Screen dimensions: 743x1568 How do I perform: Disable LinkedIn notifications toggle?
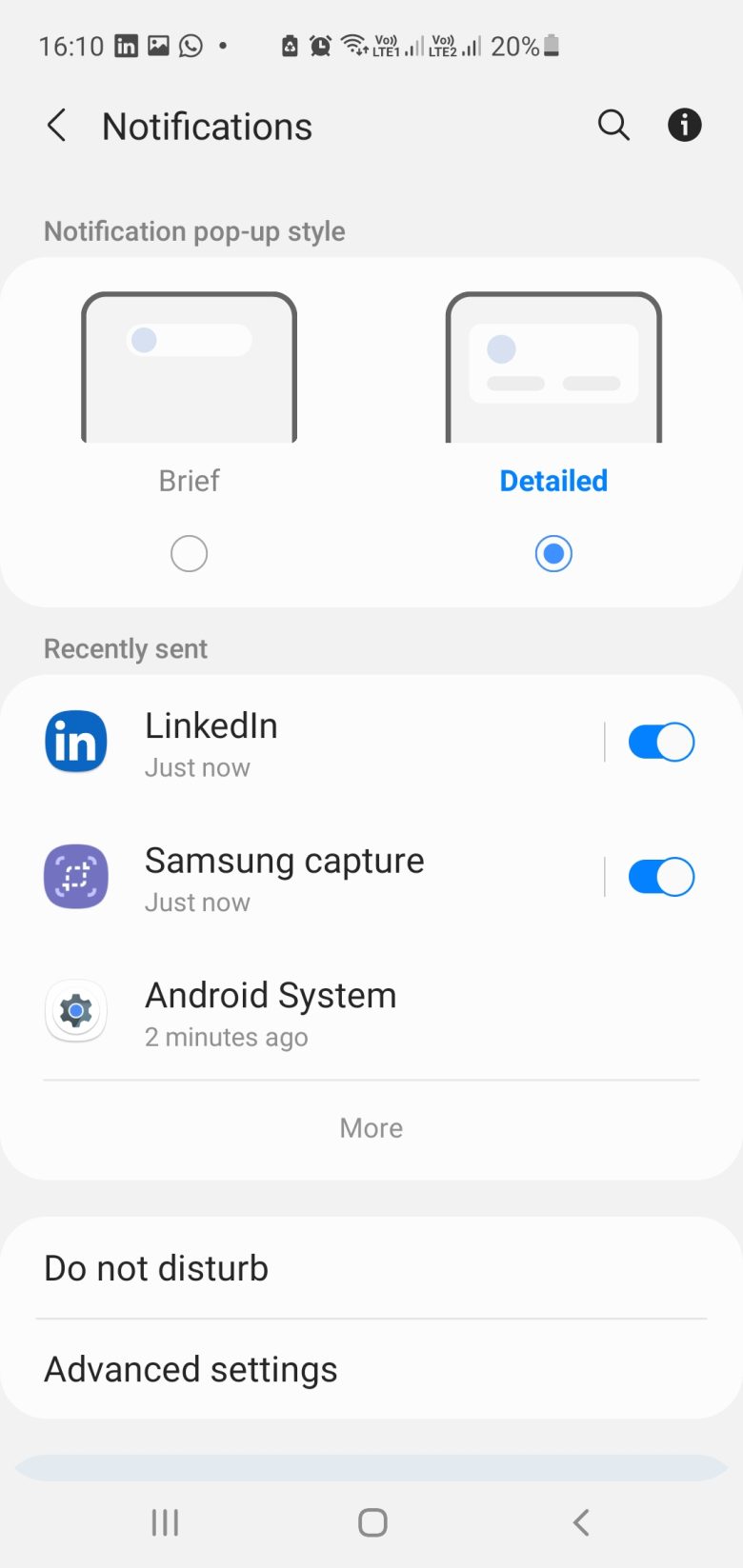tap(661, 742)
